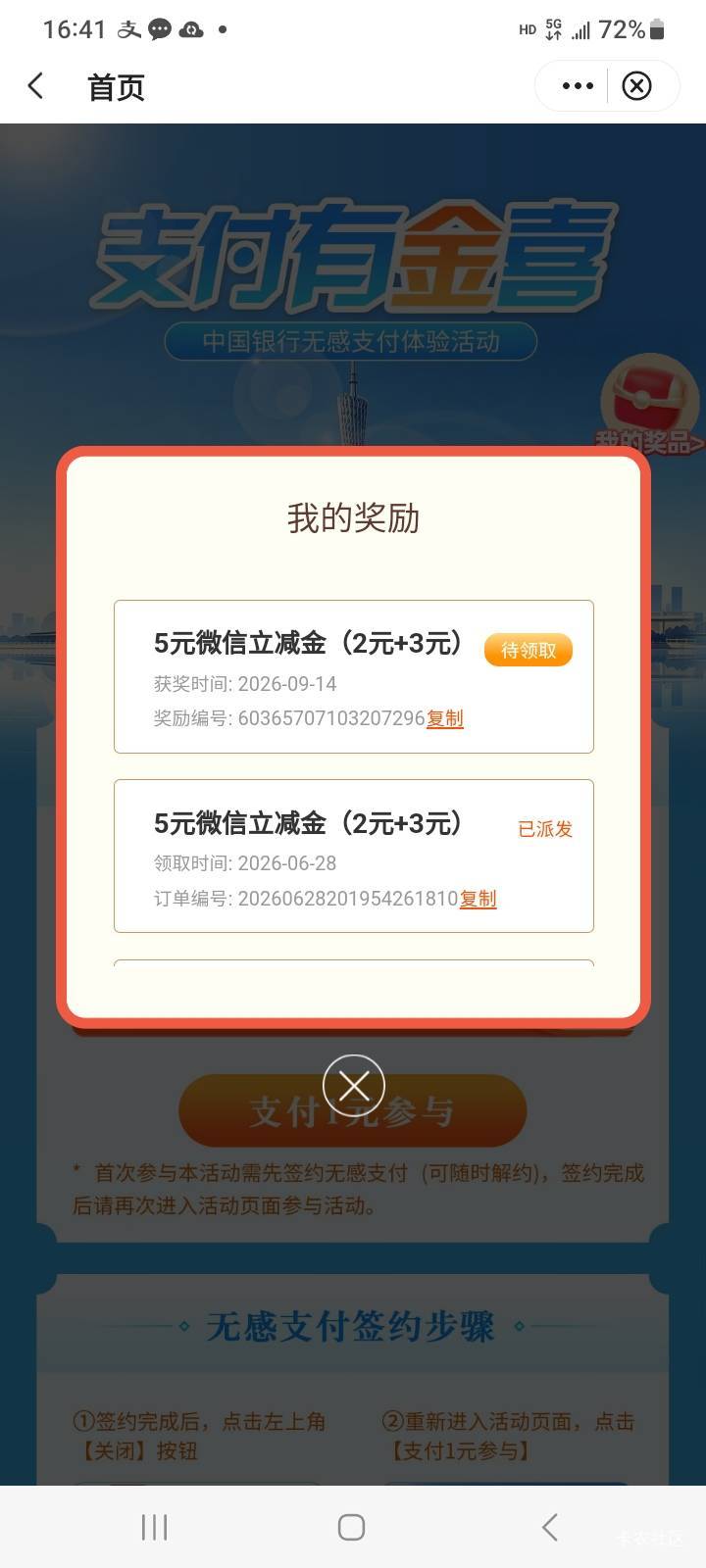
Task: Go back using the top-left arrow
Action: (x=36, y=86)
